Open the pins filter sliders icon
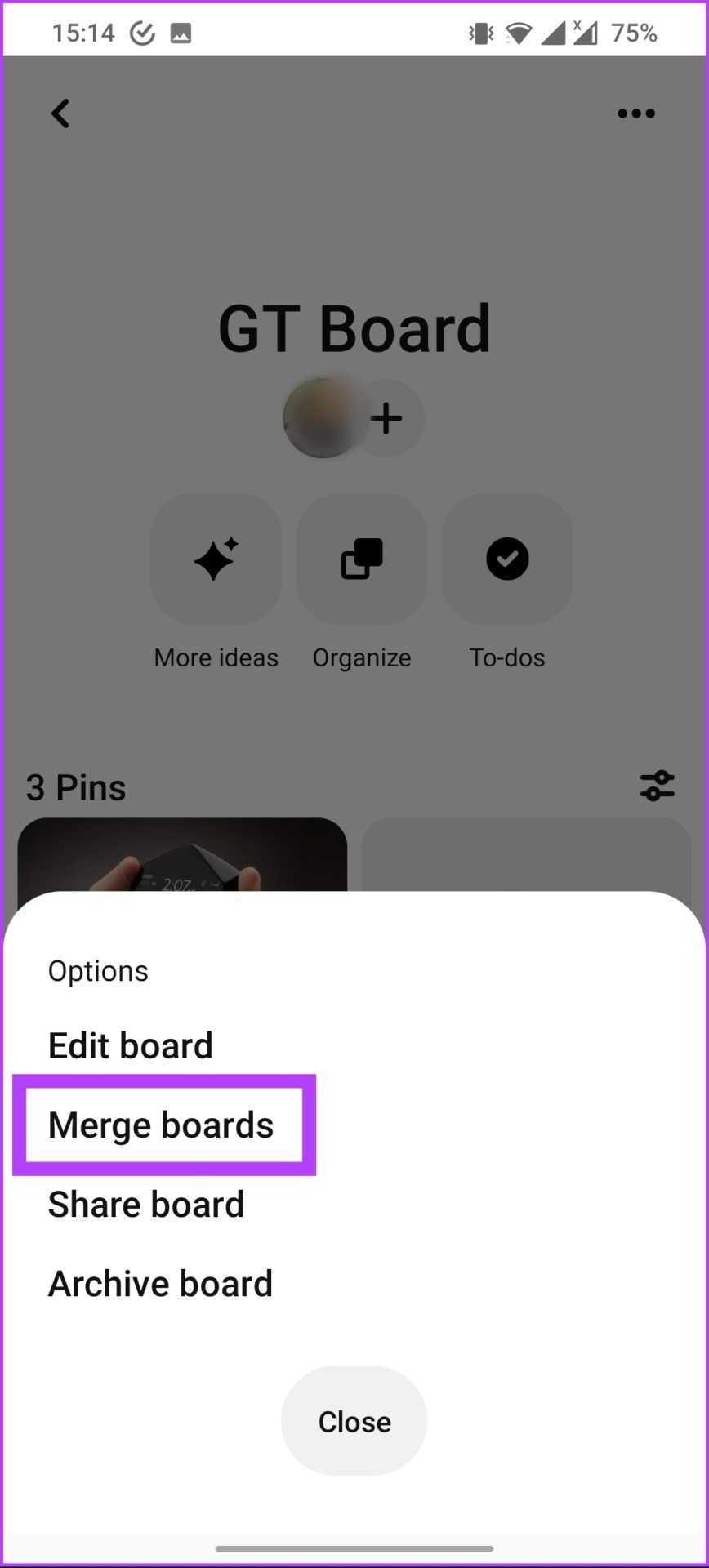Viewport: 709px width, 1568px height. [657, 786]
